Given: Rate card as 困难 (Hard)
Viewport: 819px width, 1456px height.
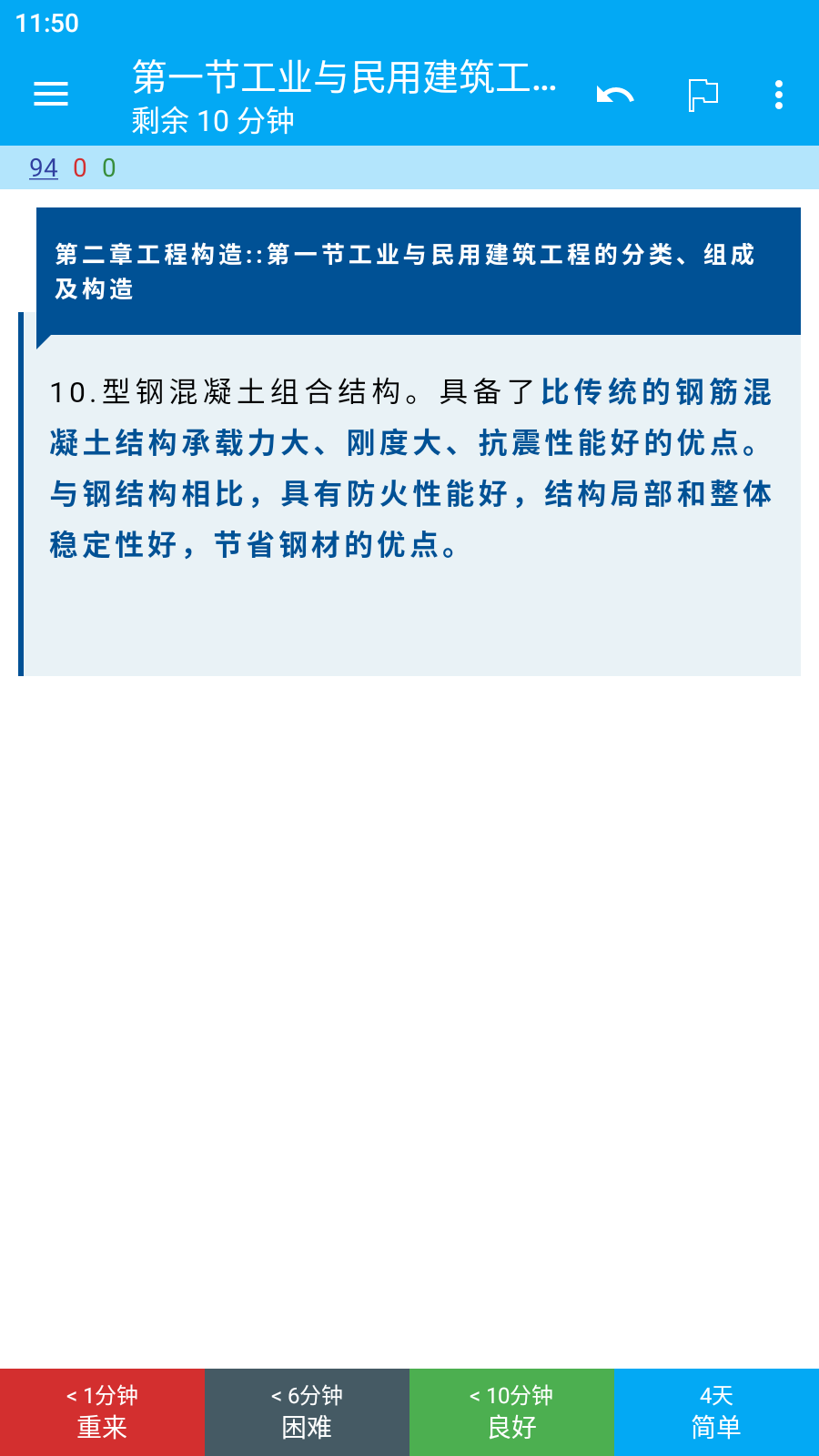Looking at the screenshot, I should click(x=307, y=1412).
